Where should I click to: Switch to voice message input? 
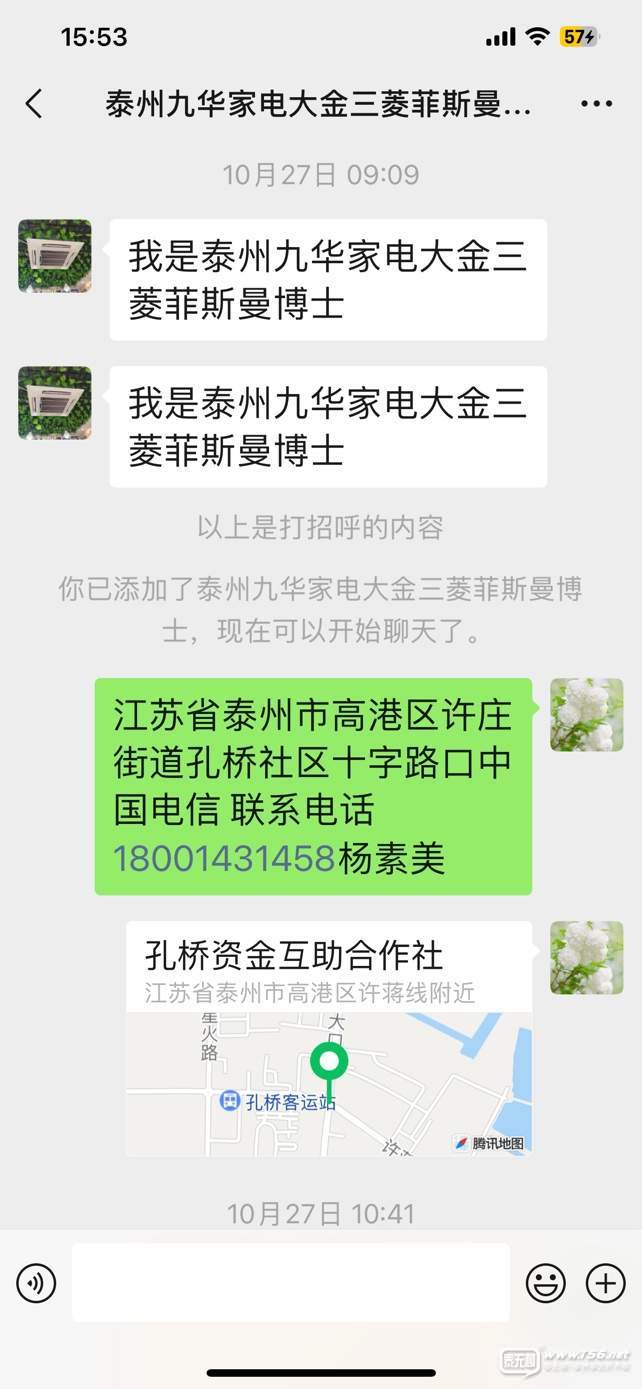coord(37,1282)
